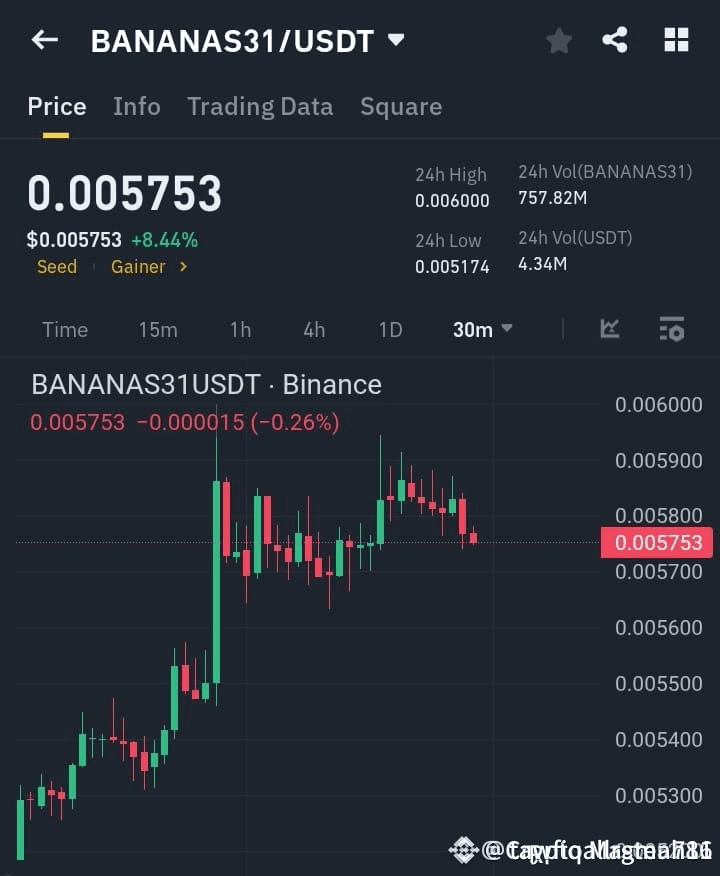Open chart indicators with the chart-line icon
The height and width of the screenshot is (876, 720).
coord(609,328)
